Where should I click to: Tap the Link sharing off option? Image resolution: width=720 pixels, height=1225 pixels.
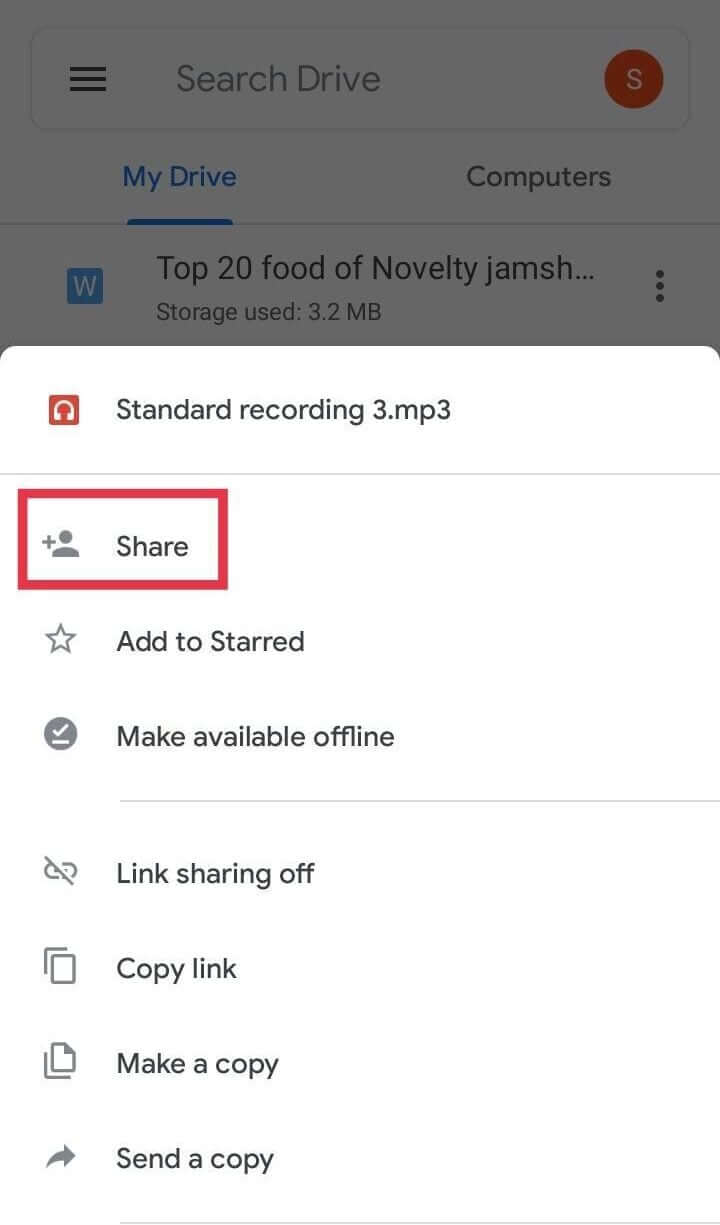pyautogui.click(x=215, y=873)
